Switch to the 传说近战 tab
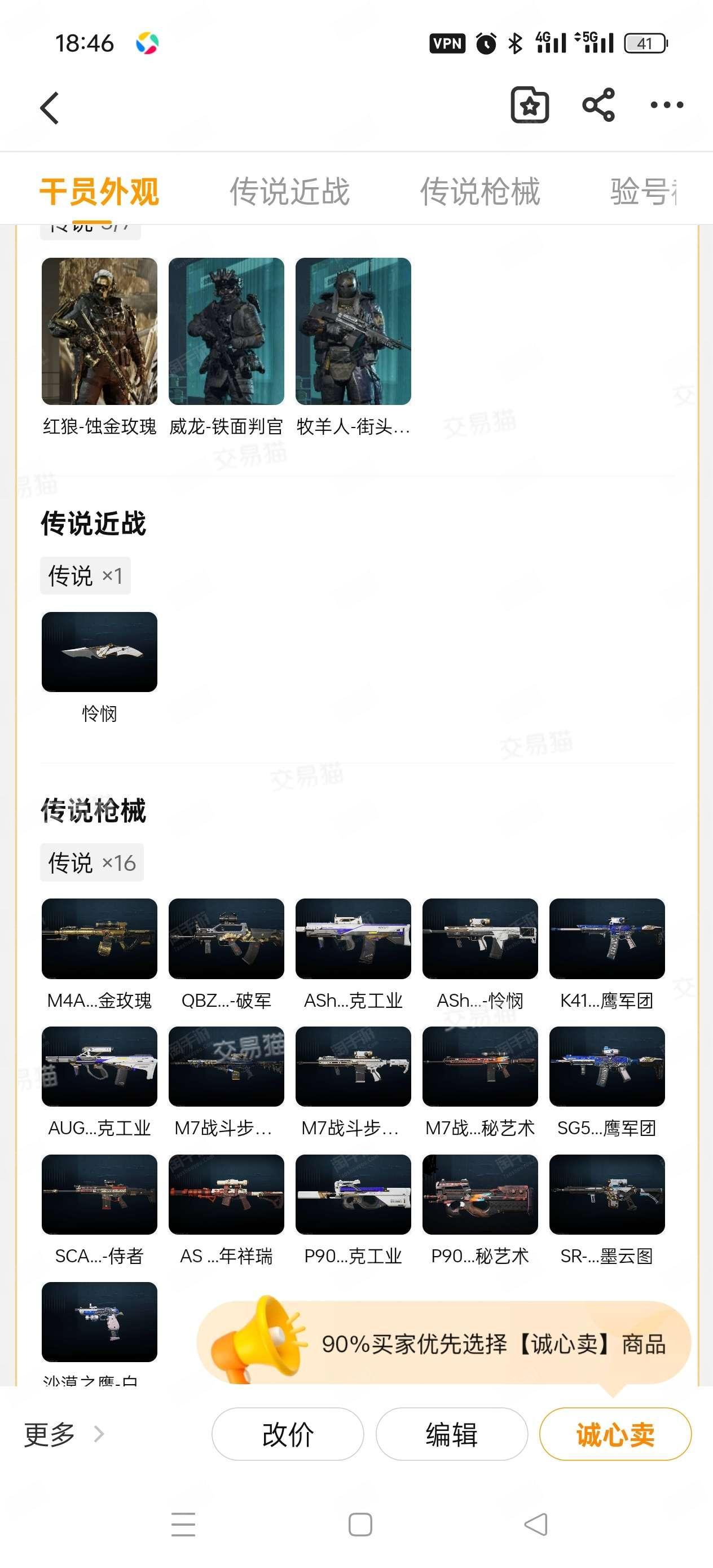713x1568 pixels. click(289, 191)
